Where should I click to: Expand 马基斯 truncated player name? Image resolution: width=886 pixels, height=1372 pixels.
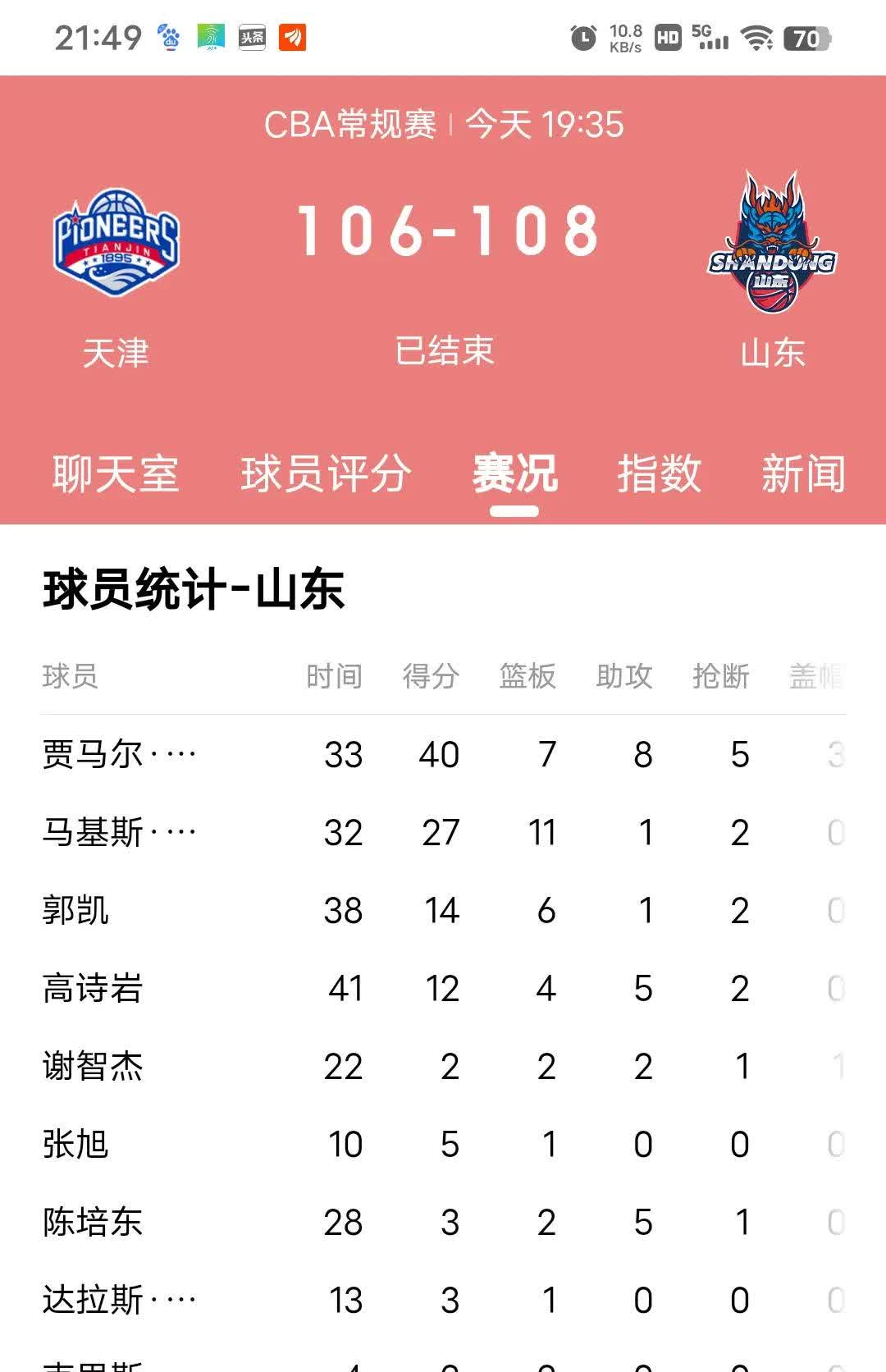point(119,831)
